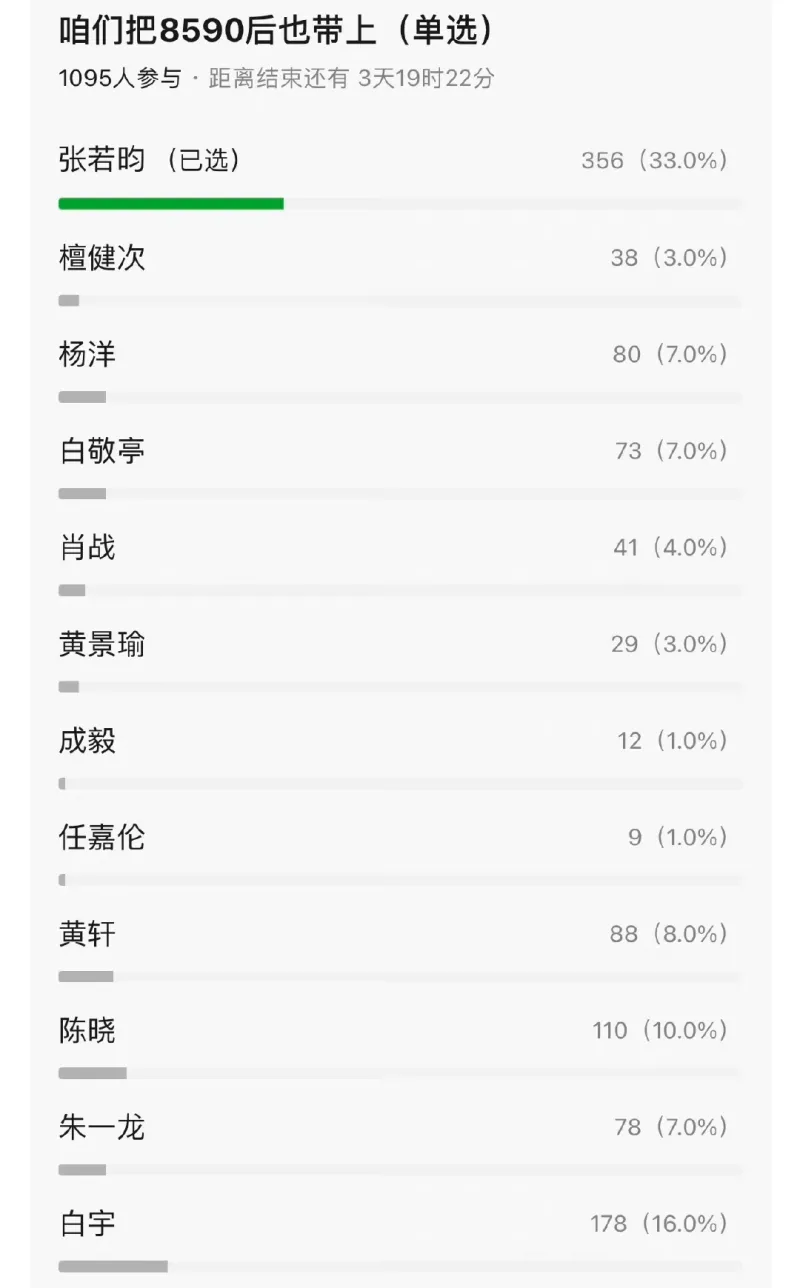Tap the 肖战 poll row
Viewport: 800px width, 1288px height.
[400, 562]
